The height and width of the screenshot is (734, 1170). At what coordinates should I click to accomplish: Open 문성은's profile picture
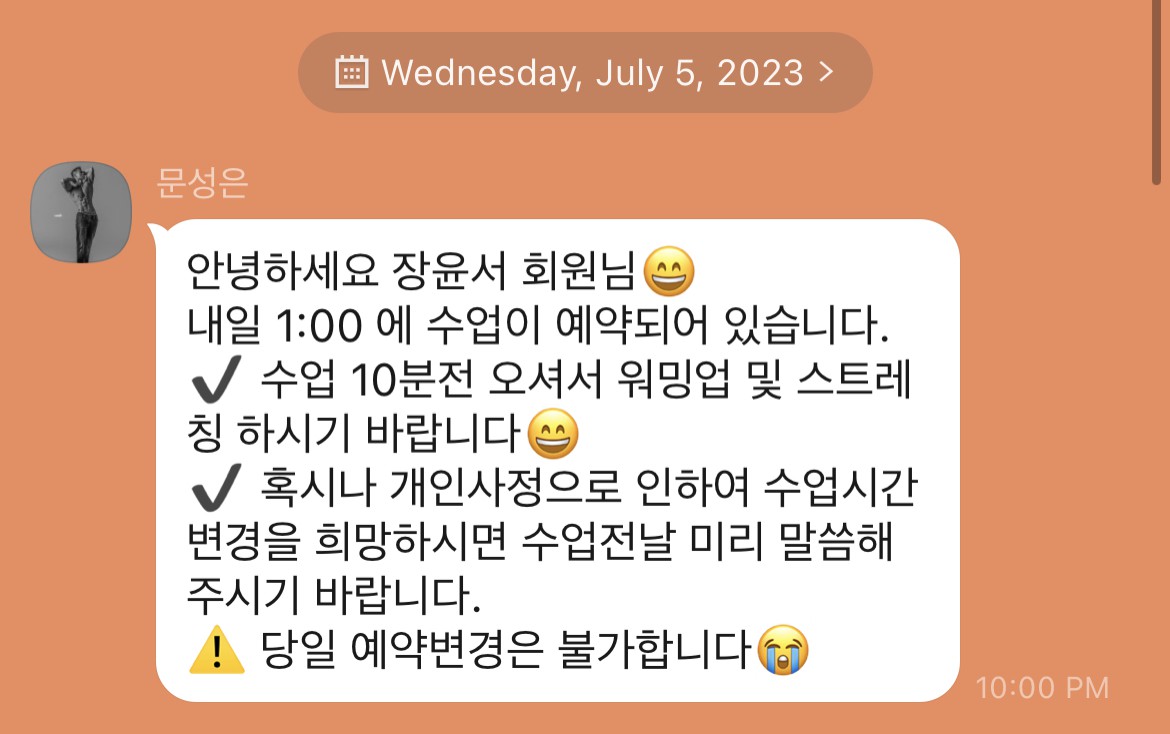[x=81, y=212]
